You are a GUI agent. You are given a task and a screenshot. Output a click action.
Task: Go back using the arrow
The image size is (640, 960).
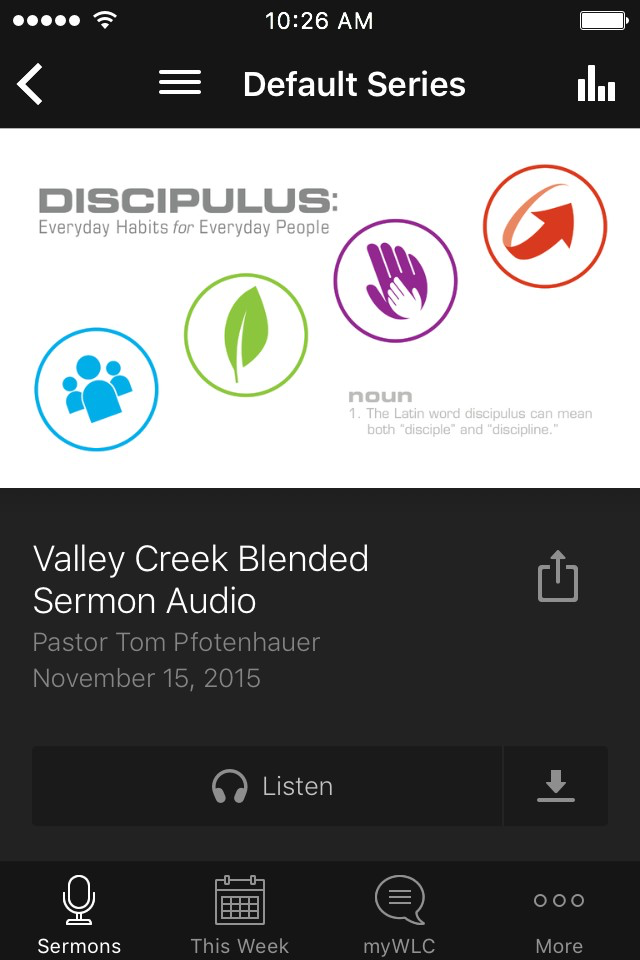point(31,84)
